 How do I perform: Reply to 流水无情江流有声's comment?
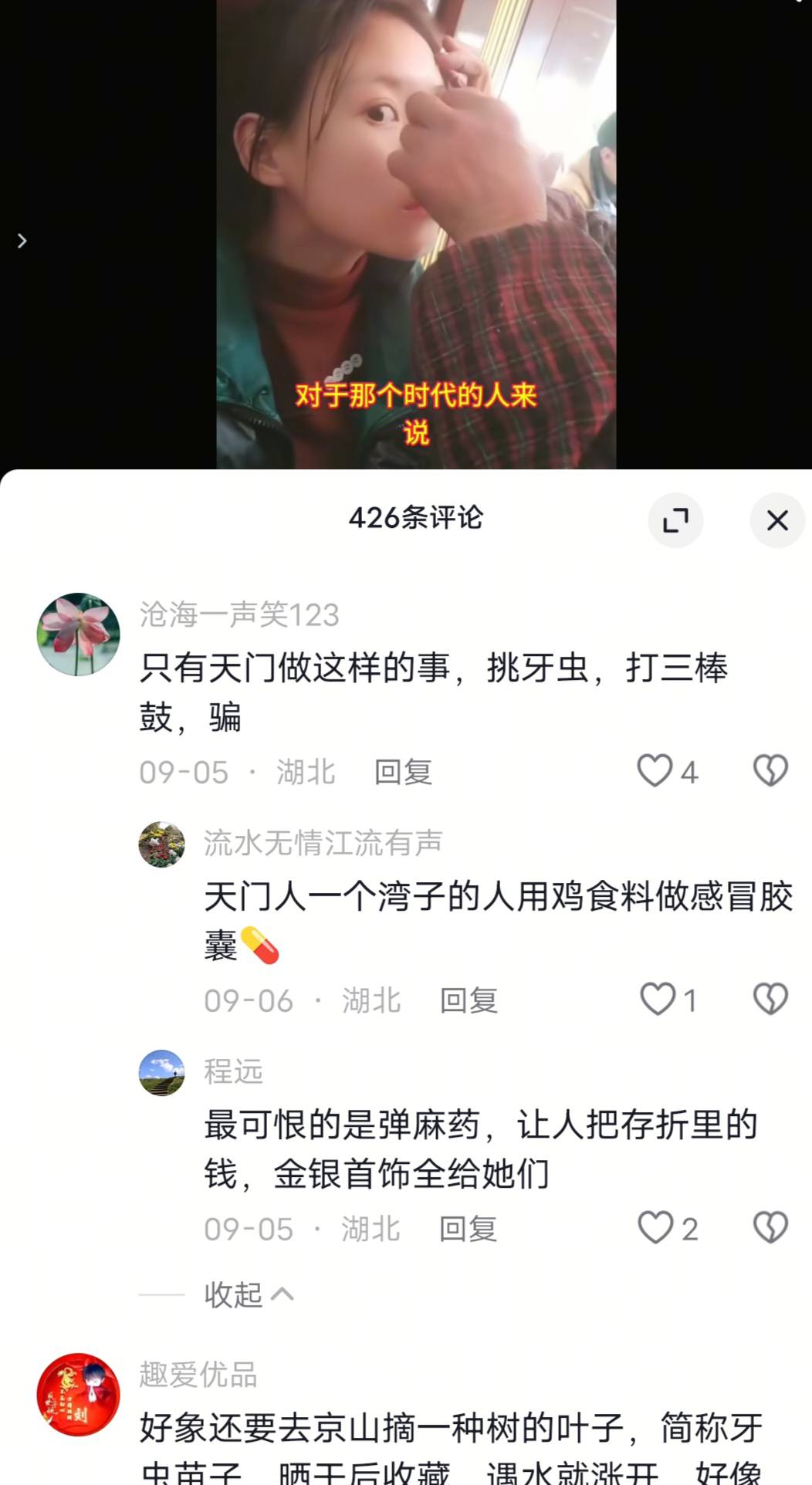468,1000
